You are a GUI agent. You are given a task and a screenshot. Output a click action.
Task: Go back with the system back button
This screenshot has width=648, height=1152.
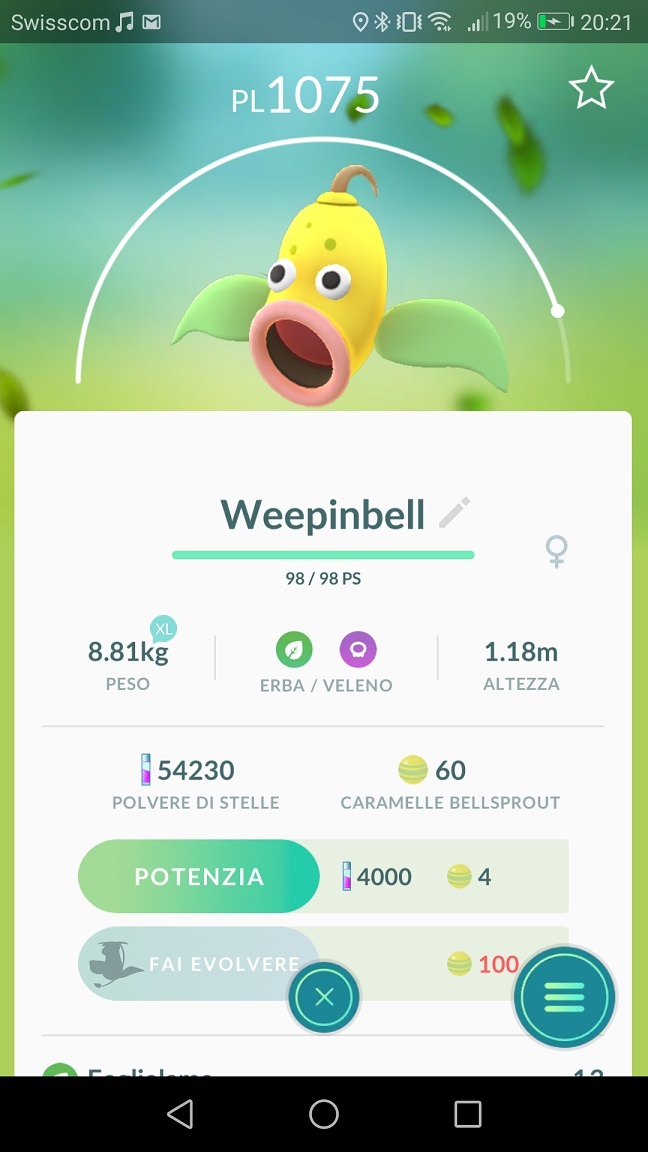180,1114
